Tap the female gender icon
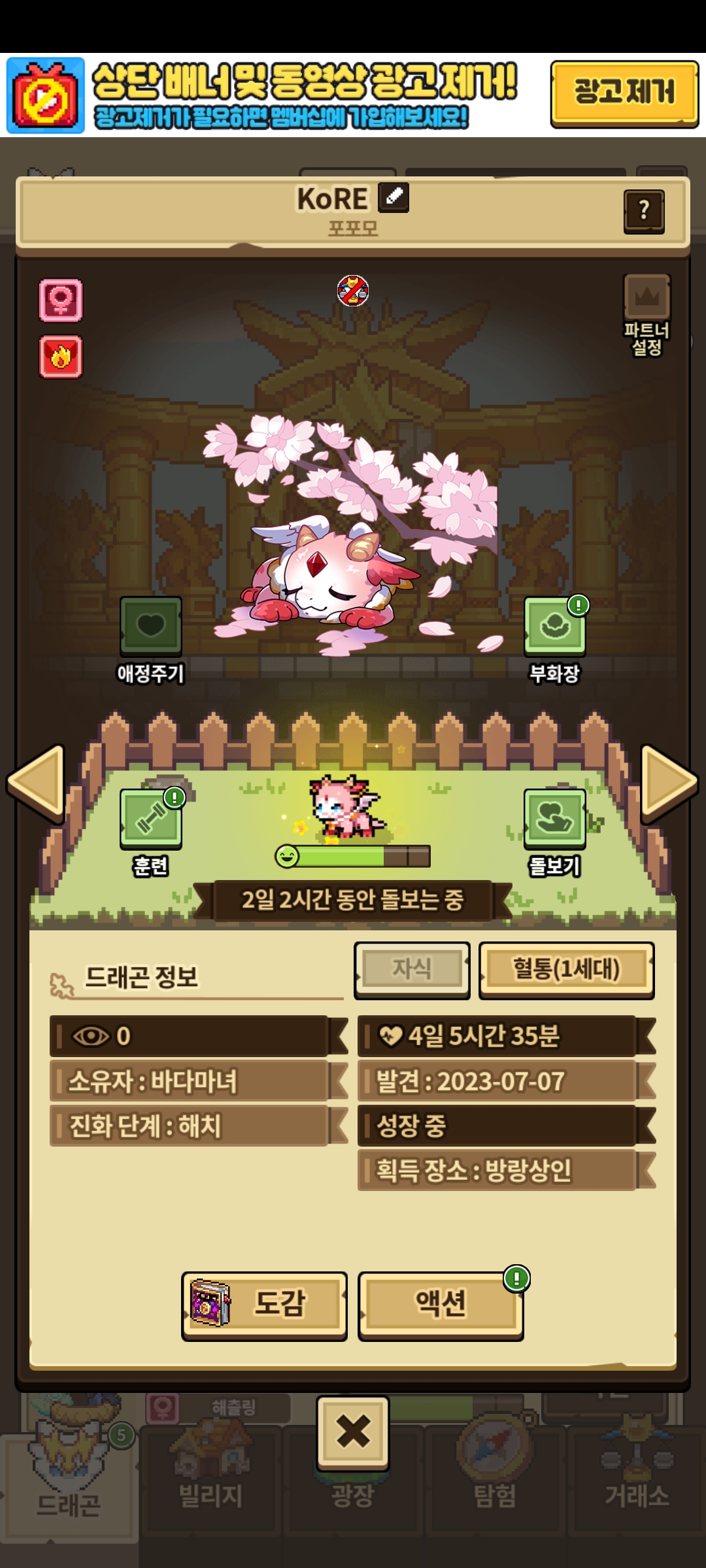706x1568 pixels. point(61,301)
